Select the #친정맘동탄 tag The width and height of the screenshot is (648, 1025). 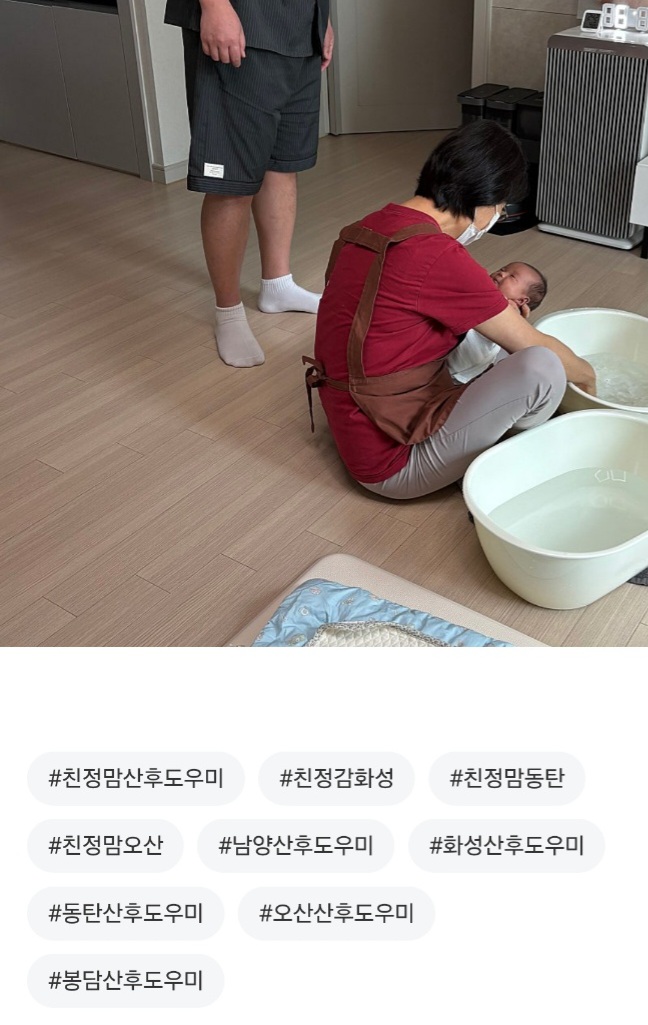[x=506, y=779]
